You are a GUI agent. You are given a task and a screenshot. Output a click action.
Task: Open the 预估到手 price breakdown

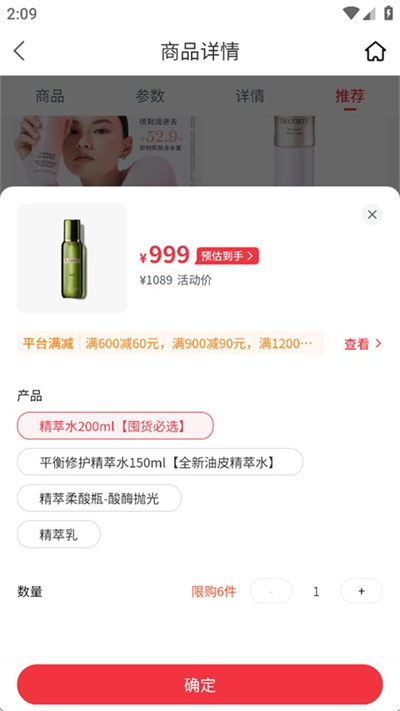click(227, 256)
